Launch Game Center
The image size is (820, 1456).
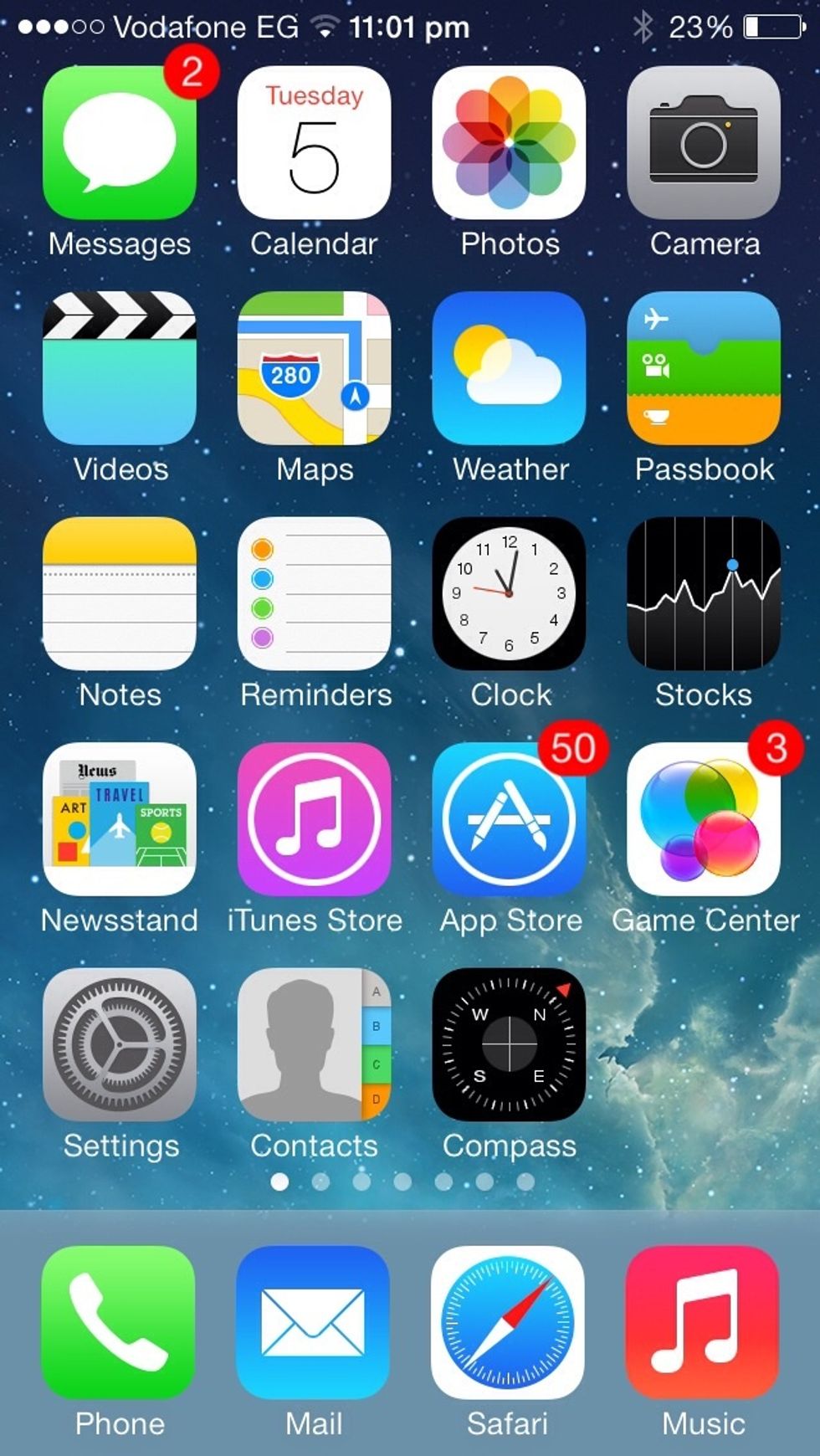pyautogui.click(x=703, y=820)
